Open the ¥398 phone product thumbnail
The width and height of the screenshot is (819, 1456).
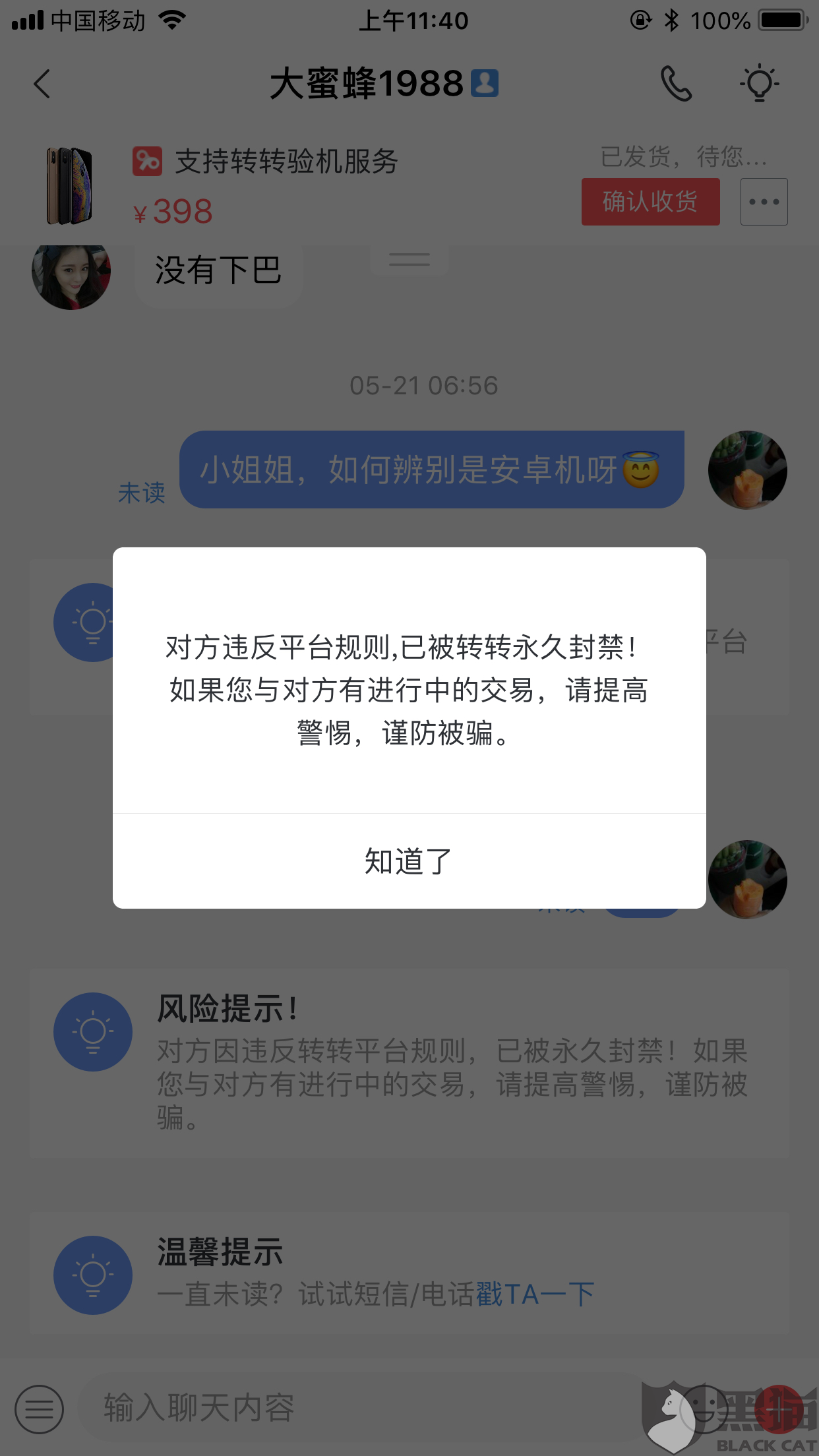69,186
